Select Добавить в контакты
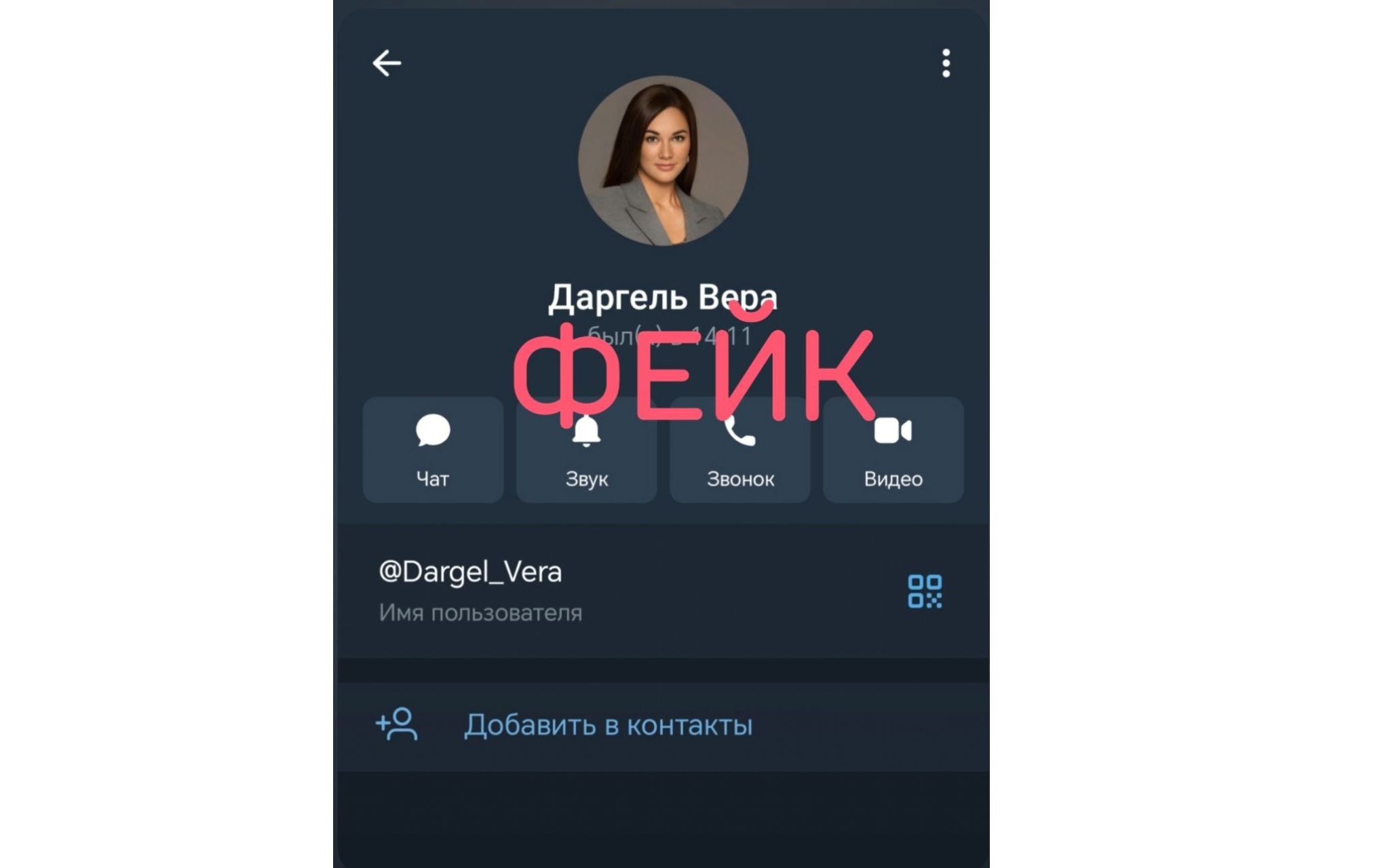This screenshot has height=868, width=1384. [x=607, y=725]
